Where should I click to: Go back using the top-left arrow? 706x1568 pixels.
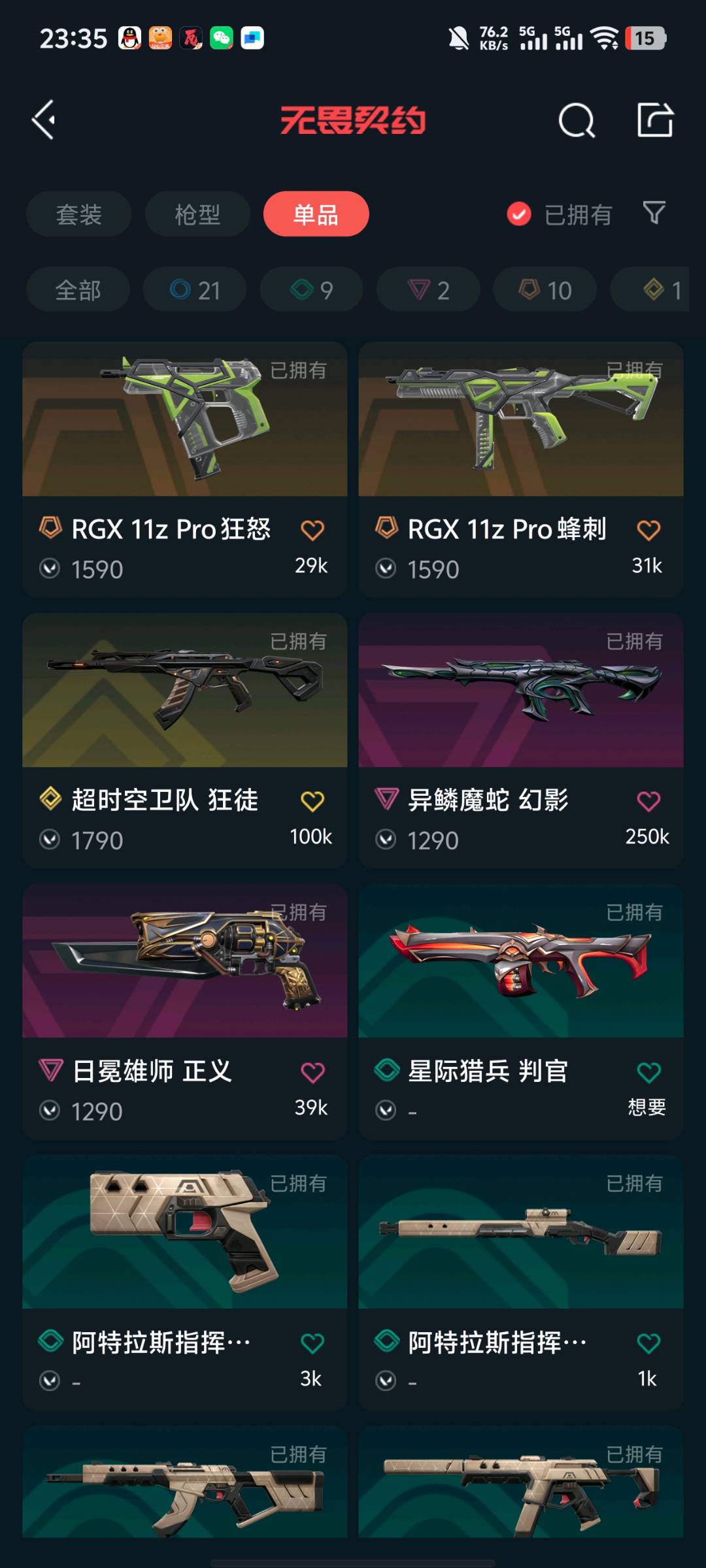[x=44, y=120]
